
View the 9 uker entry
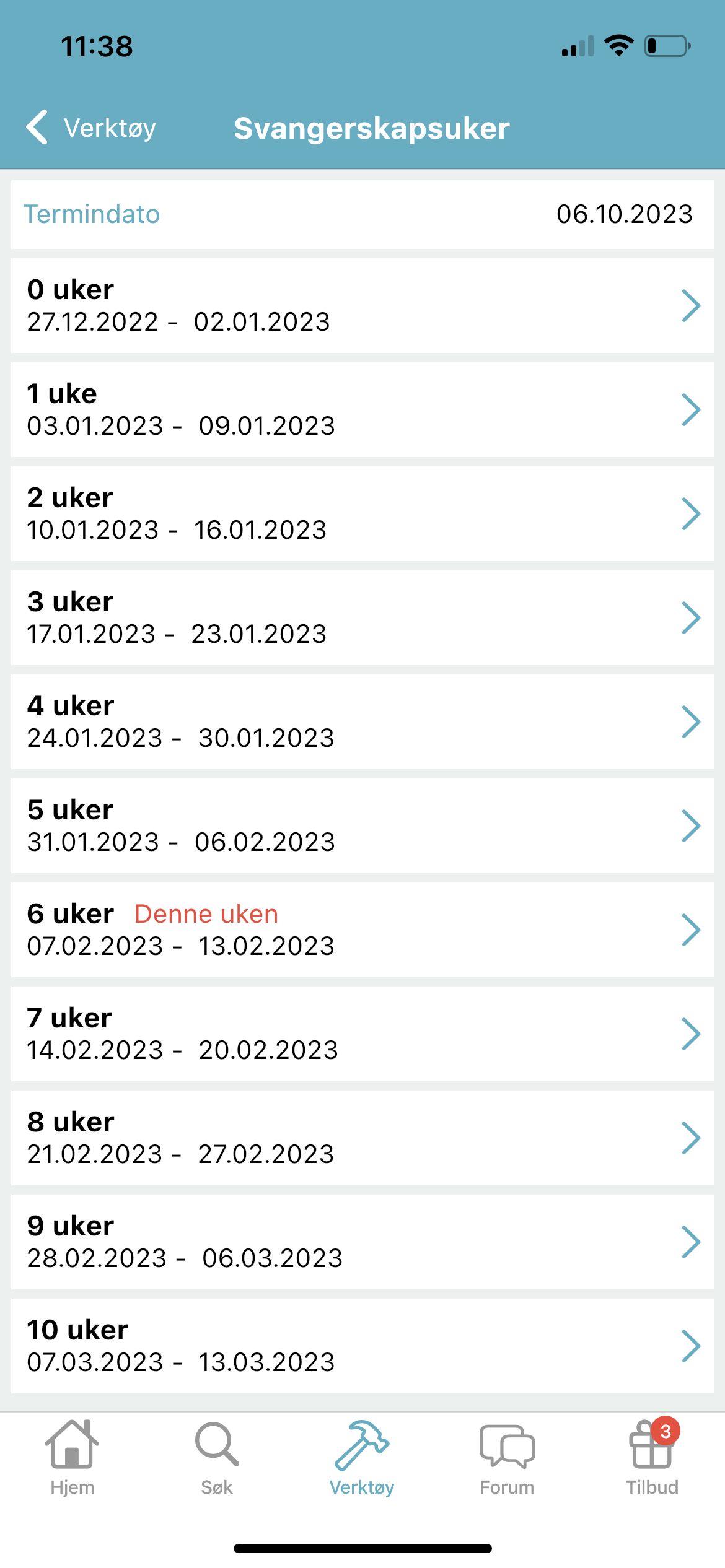[x=362, y=1242]
